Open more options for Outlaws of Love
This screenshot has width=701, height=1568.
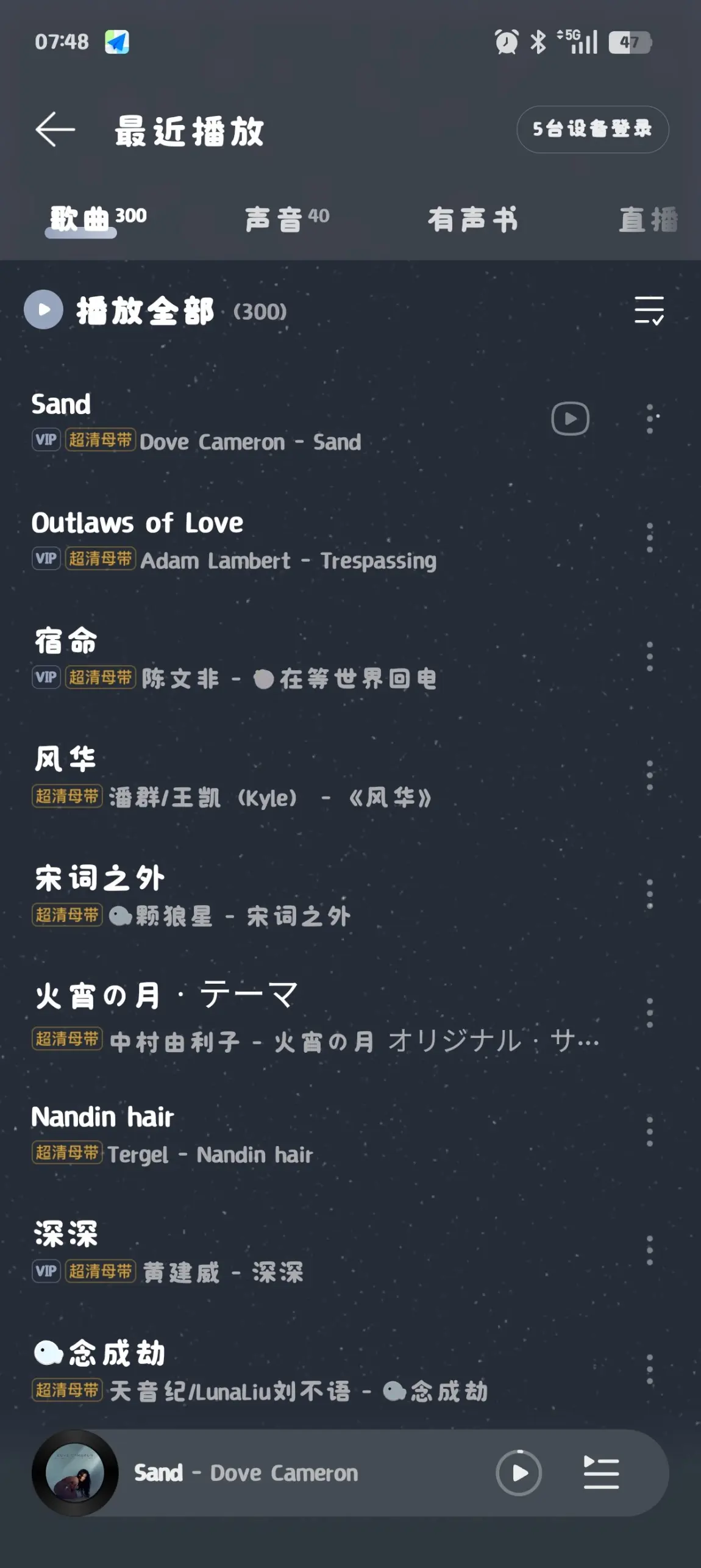point(650,538)
